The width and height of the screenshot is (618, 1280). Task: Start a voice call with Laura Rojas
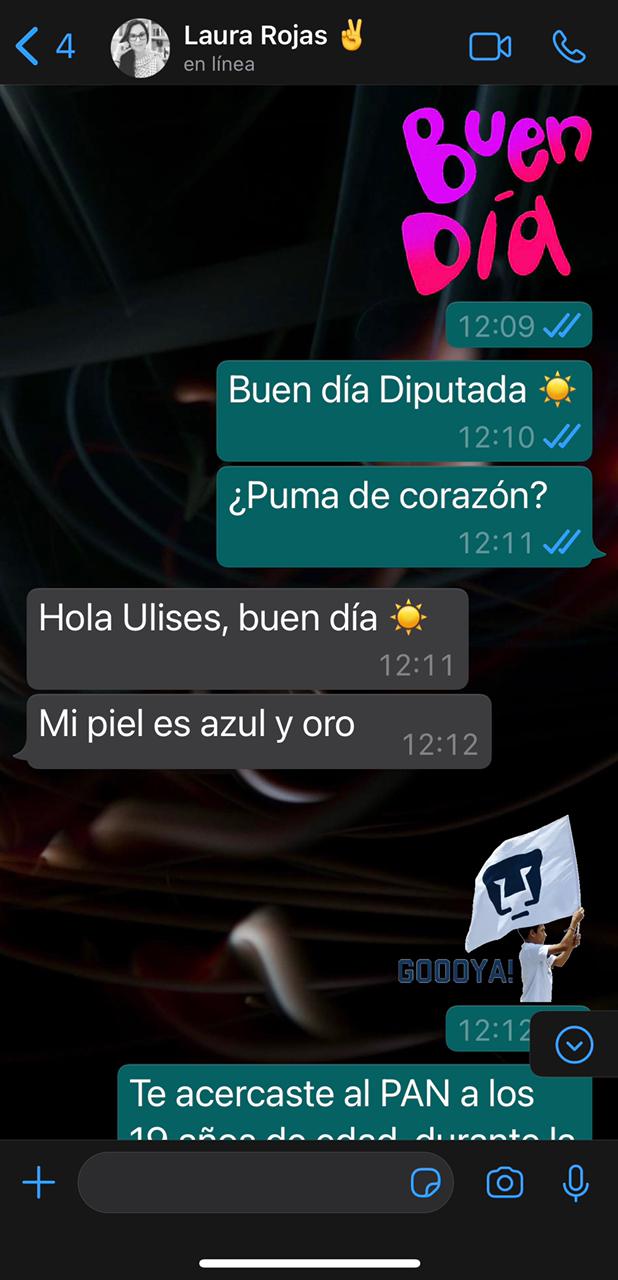(569, 47)
